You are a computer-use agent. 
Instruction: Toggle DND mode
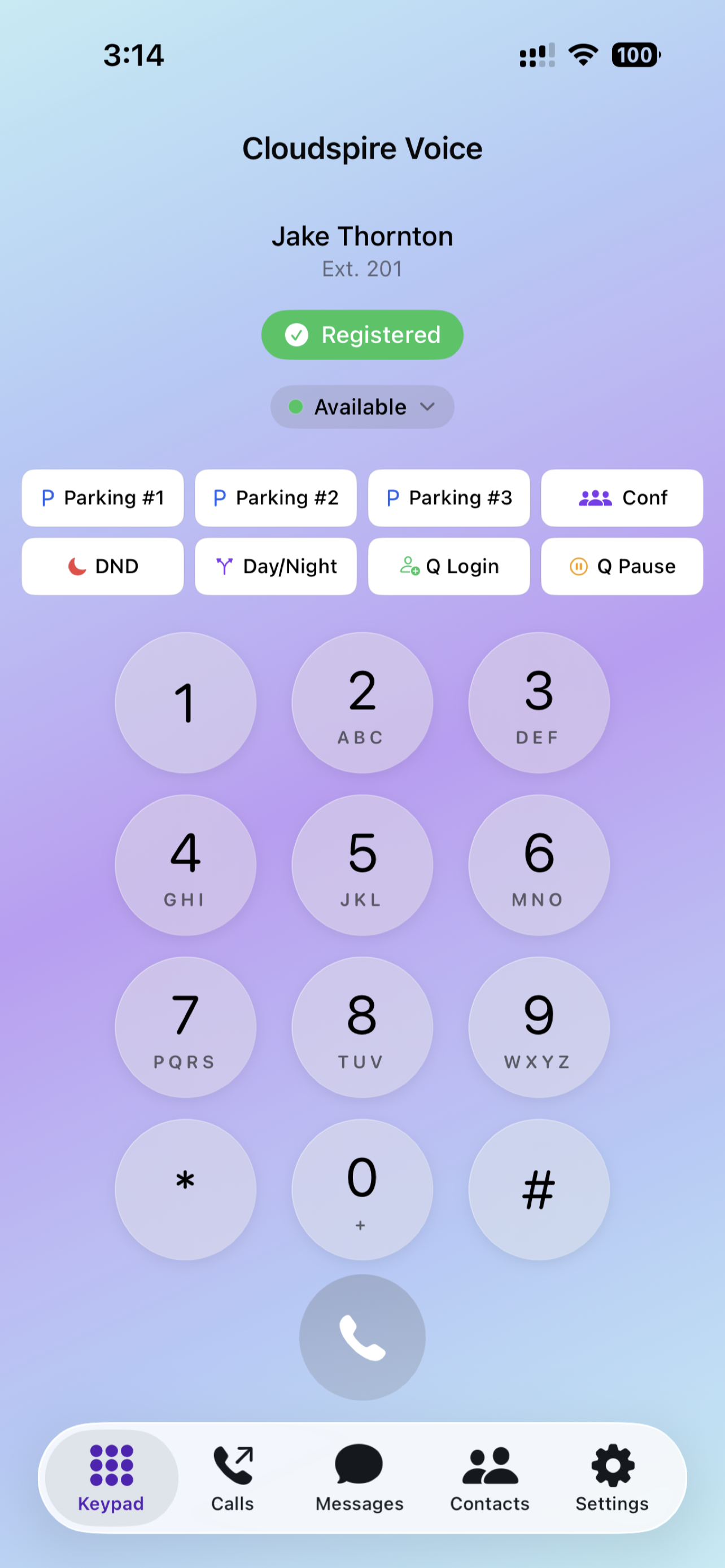[102, 566]
